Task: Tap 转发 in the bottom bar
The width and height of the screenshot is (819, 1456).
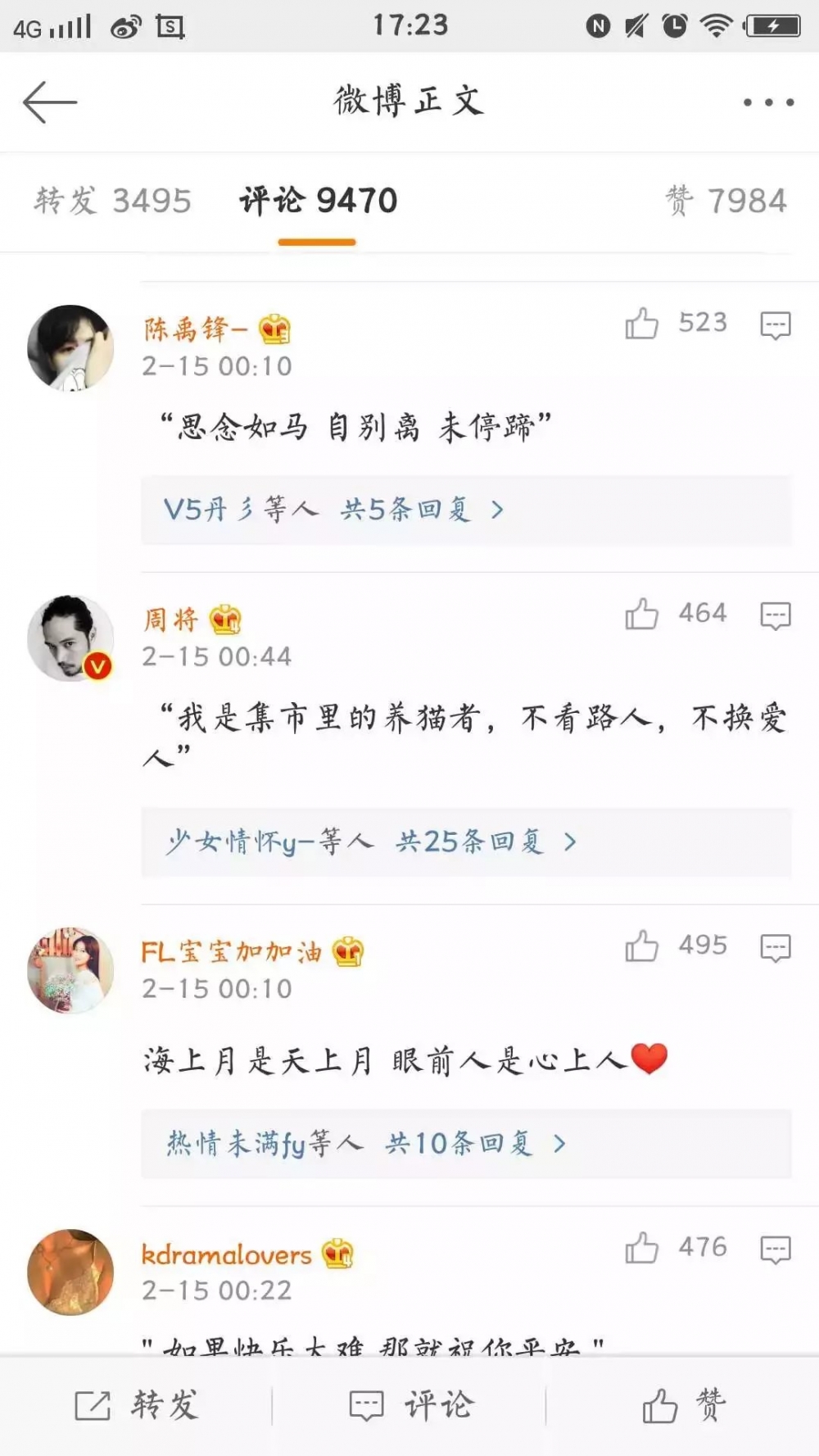Action: (137, 1405)
